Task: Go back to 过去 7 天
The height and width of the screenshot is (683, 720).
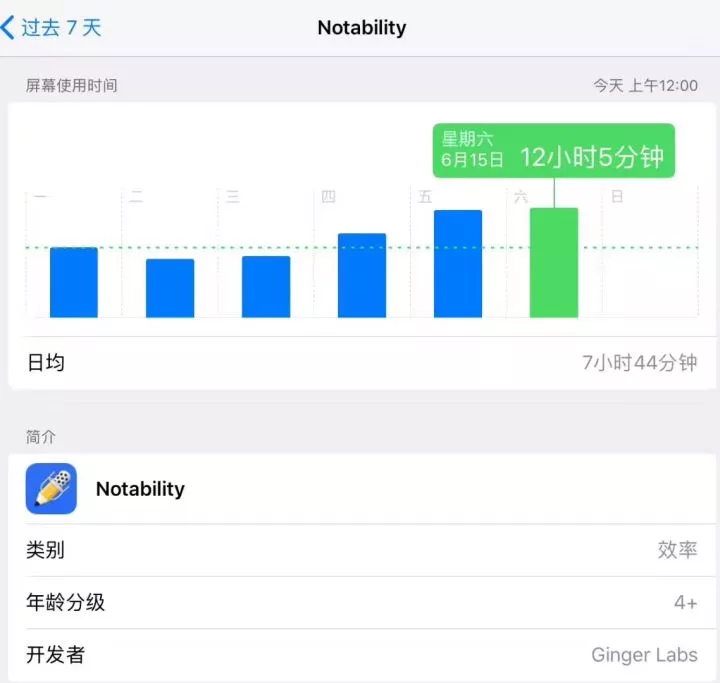Action: 52,27
